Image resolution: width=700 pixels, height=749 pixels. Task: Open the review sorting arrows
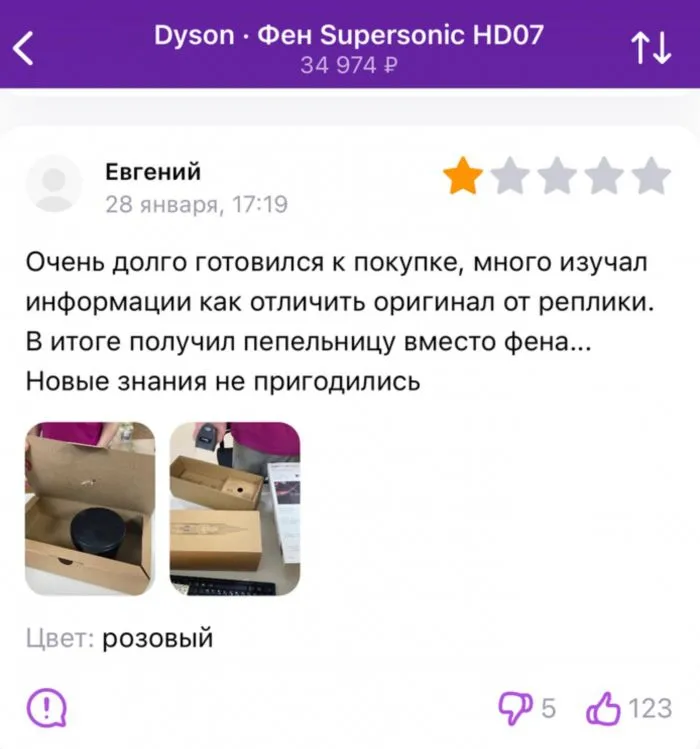(x=651, y=48)
